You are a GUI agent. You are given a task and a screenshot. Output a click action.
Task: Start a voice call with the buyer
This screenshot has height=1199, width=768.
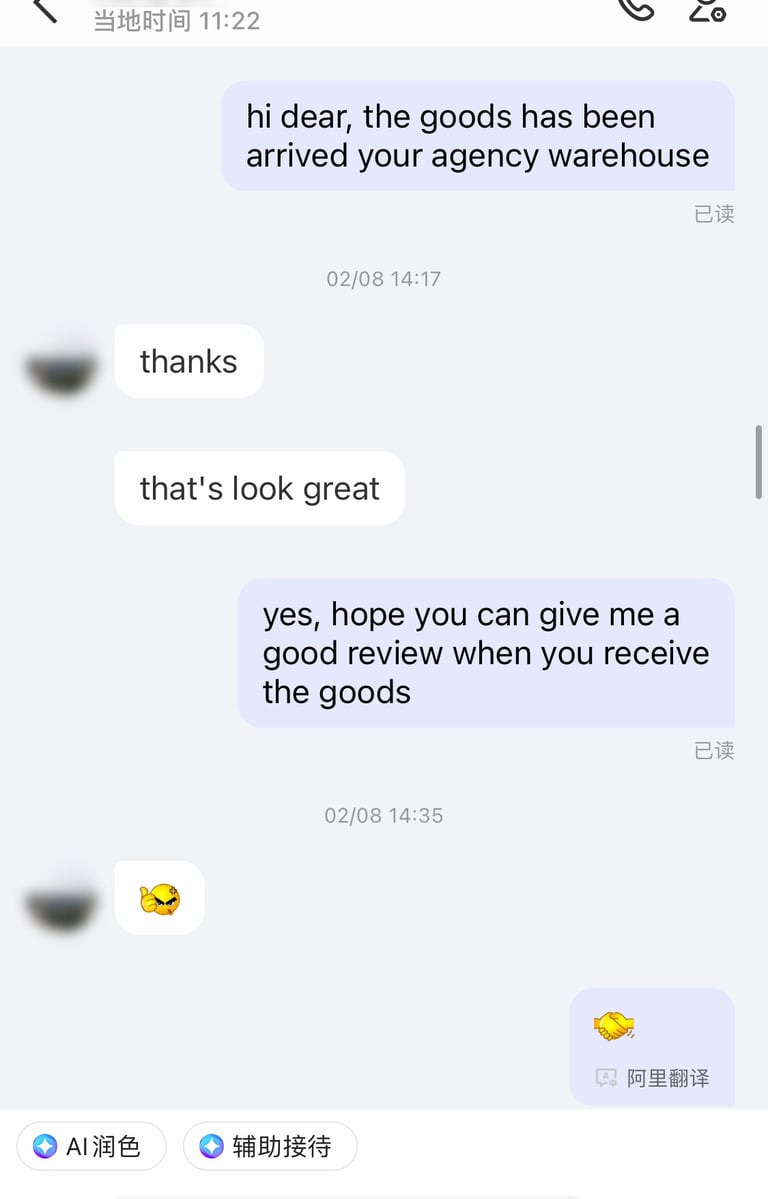coord(636,8)
